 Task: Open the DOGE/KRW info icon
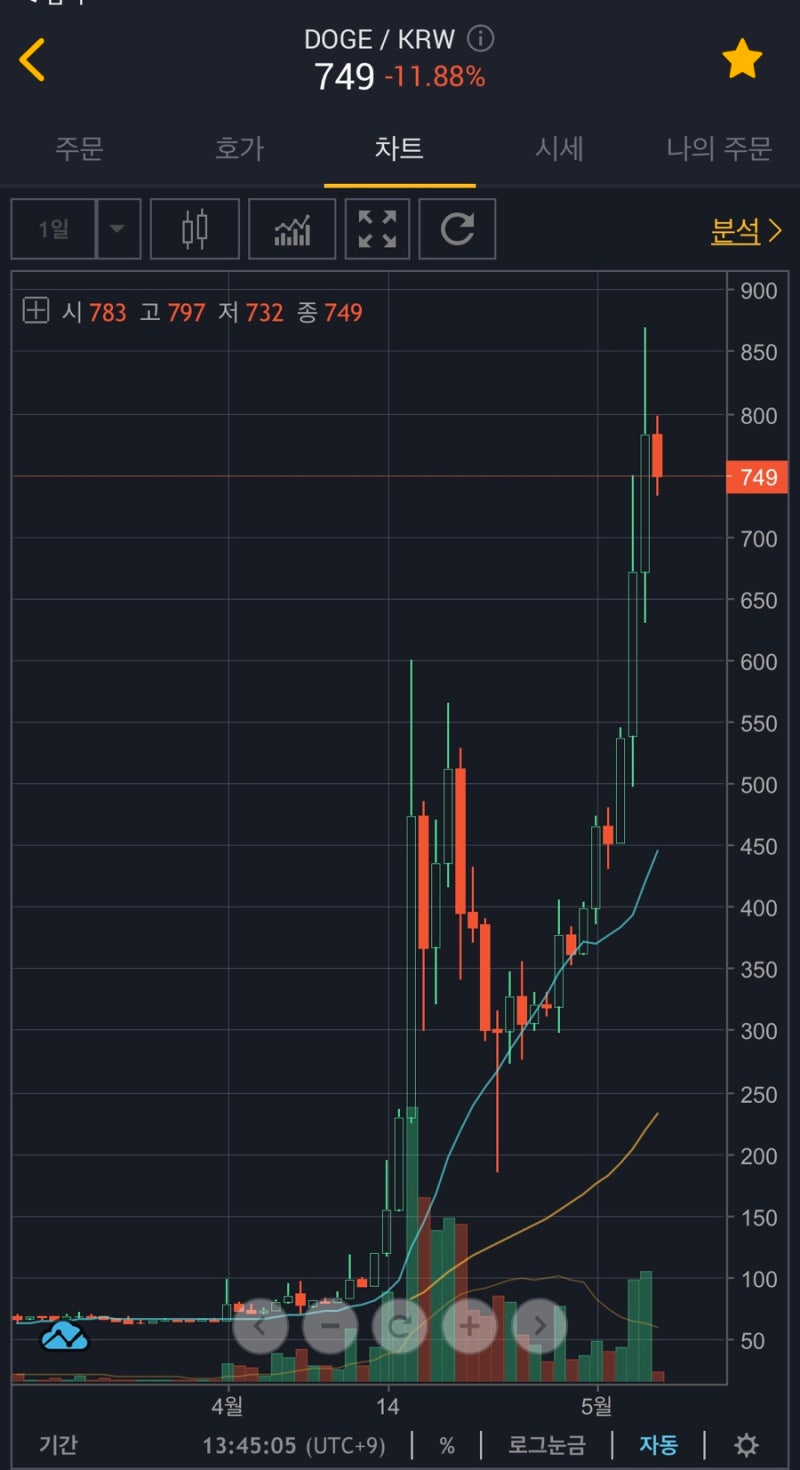[481, 39]
